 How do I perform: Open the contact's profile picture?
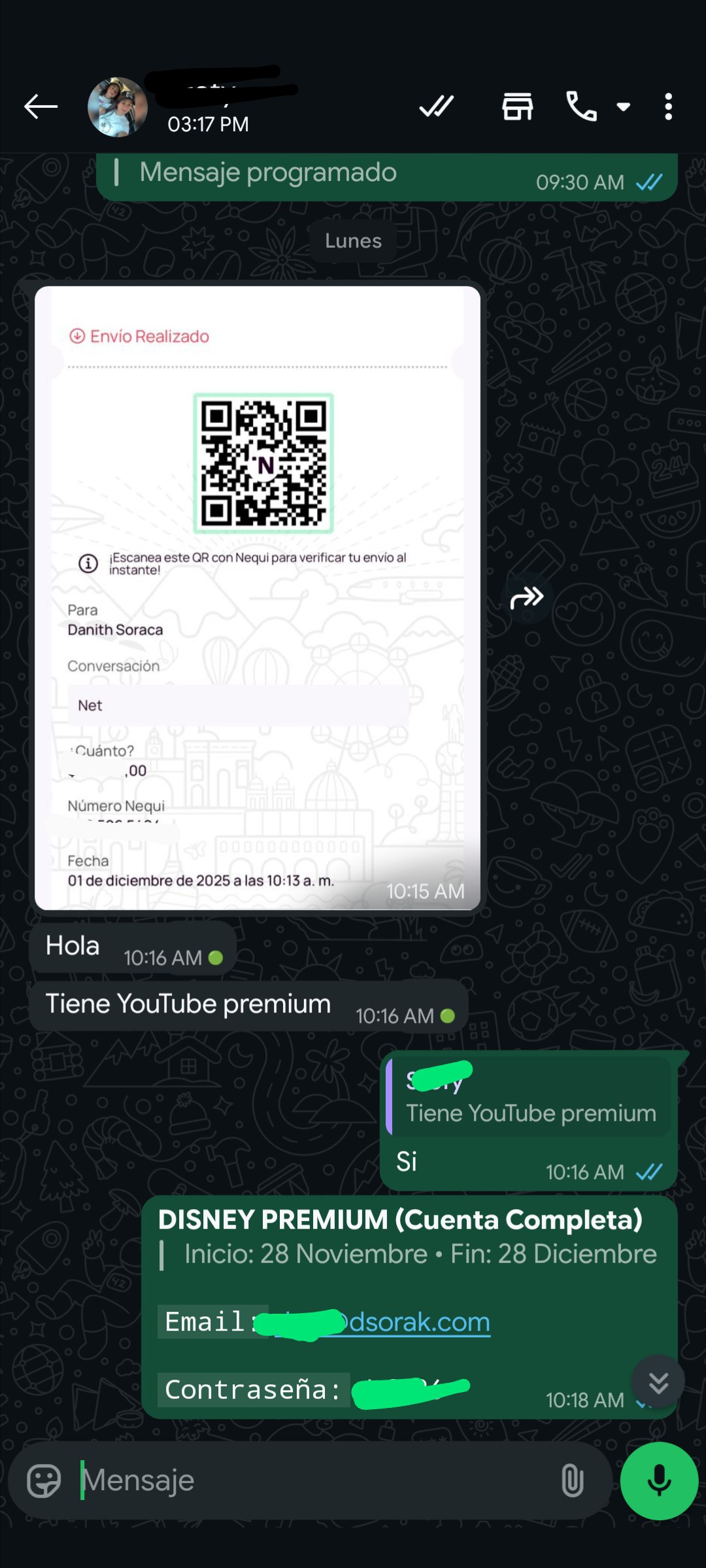(118, 107)
